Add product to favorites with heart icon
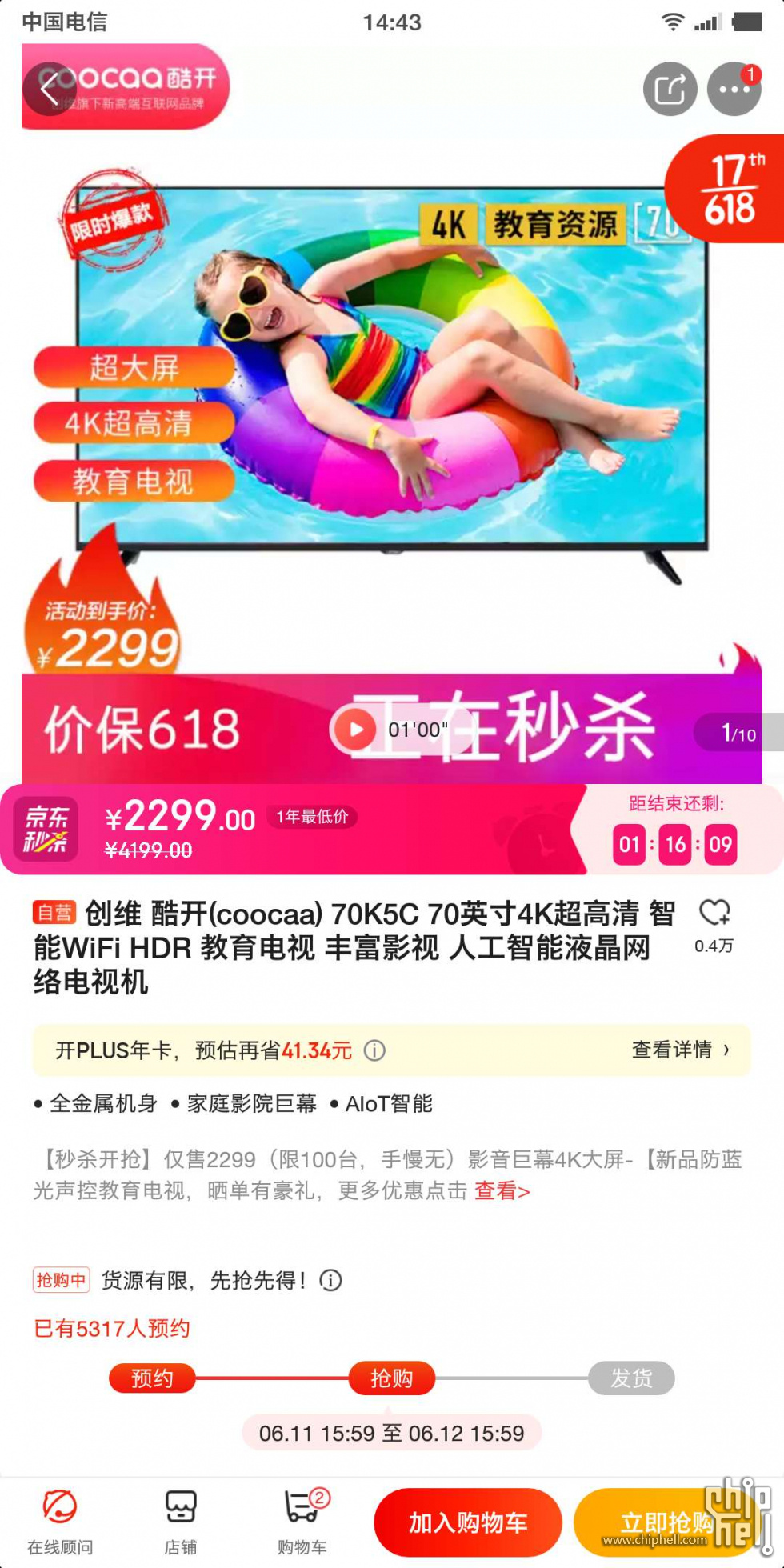 (714, 913)
